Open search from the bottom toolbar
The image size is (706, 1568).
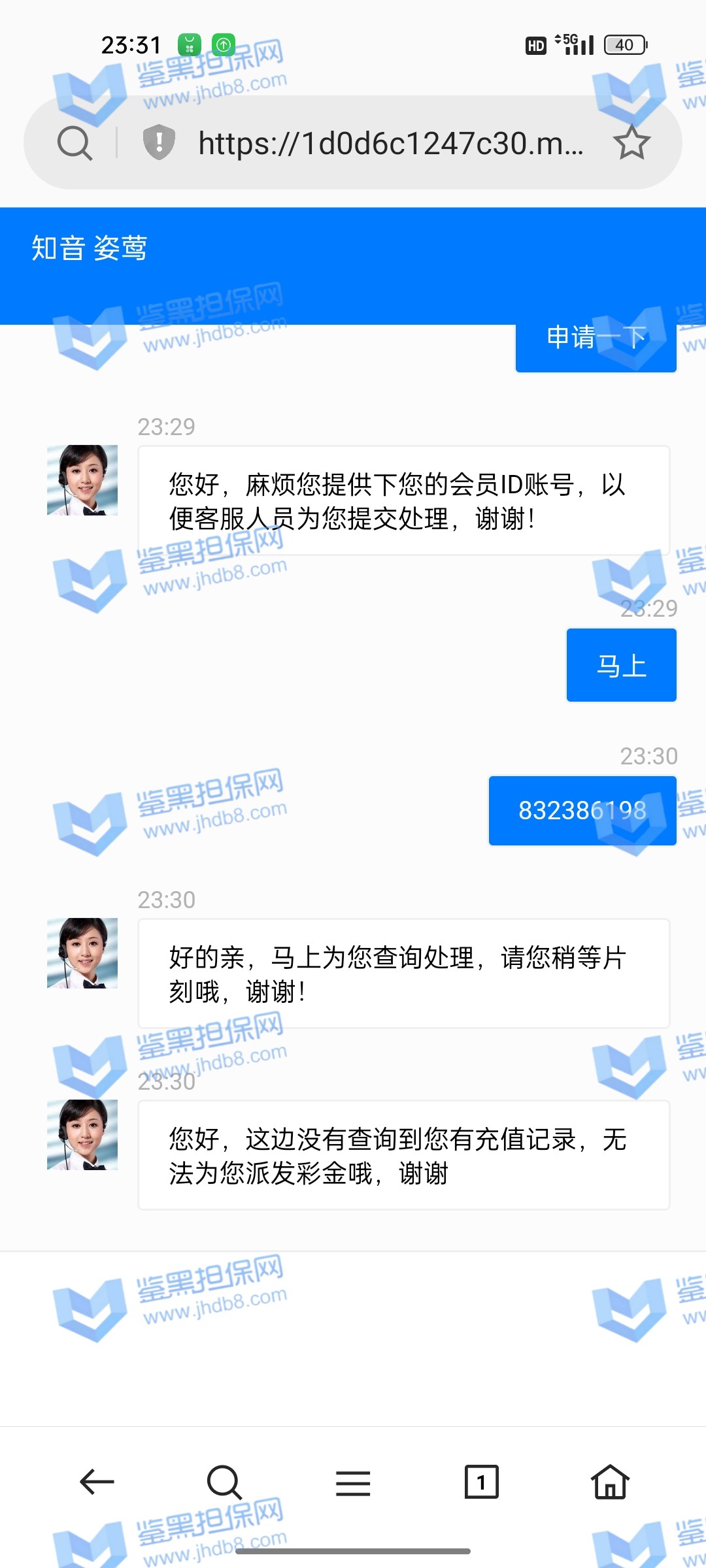(224, 1482)
